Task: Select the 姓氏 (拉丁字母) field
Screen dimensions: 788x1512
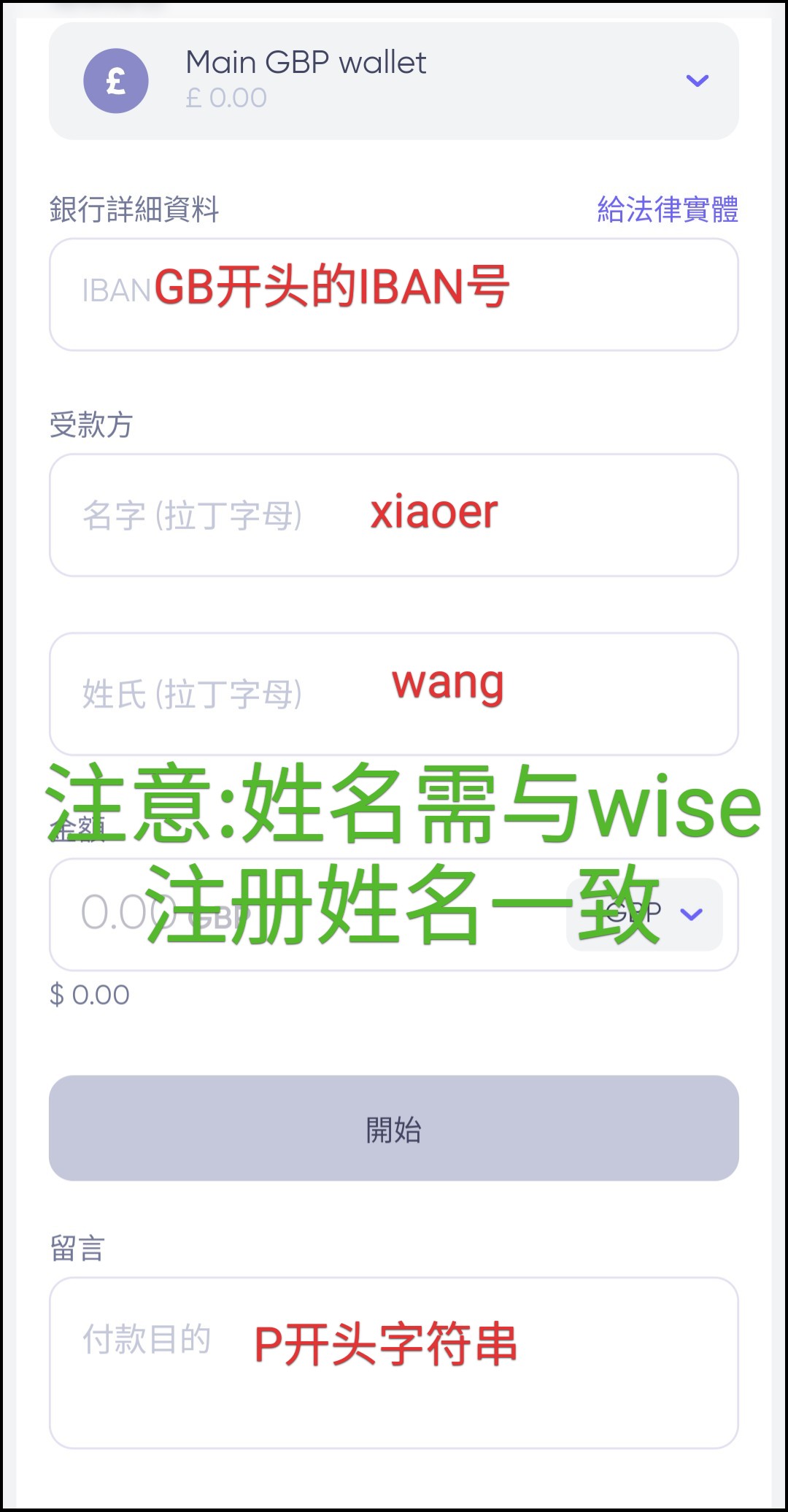Action: pyautogui.click(x=394, y=694)
